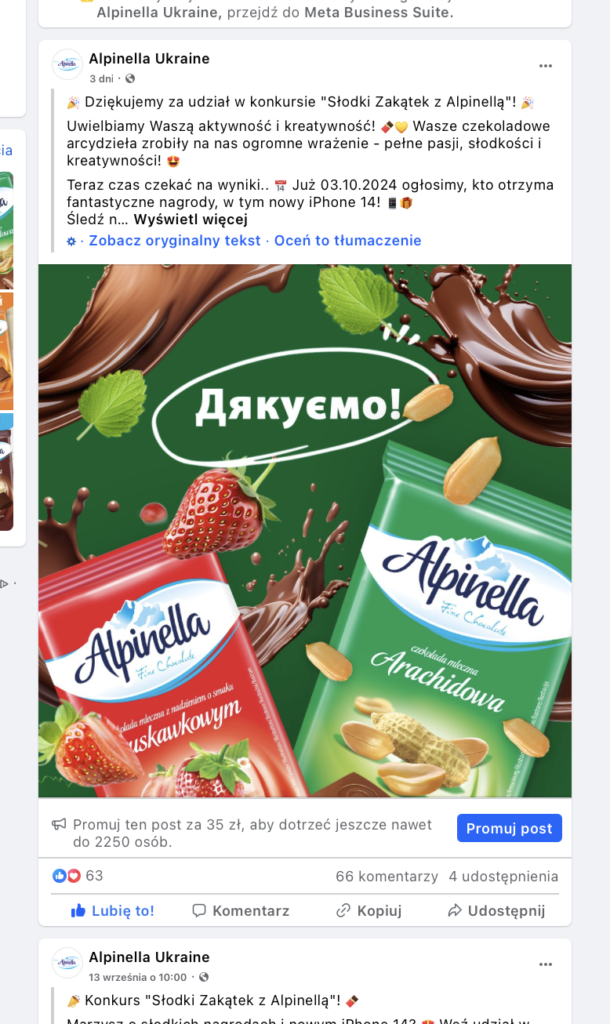Viewport: 610px width, 1024px height.
Task: Tap the Promuj post button
Action: [x=509, y=829]
